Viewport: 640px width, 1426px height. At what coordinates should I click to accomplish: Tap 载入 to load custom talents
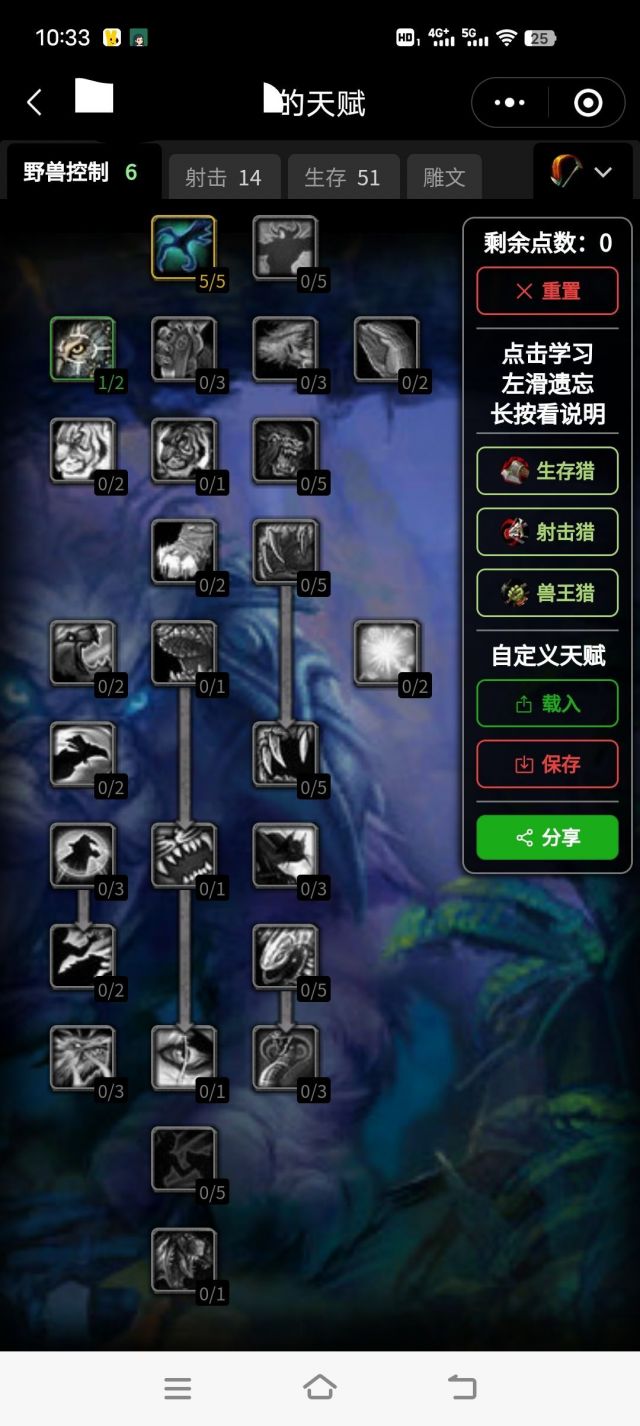(547, 704)
